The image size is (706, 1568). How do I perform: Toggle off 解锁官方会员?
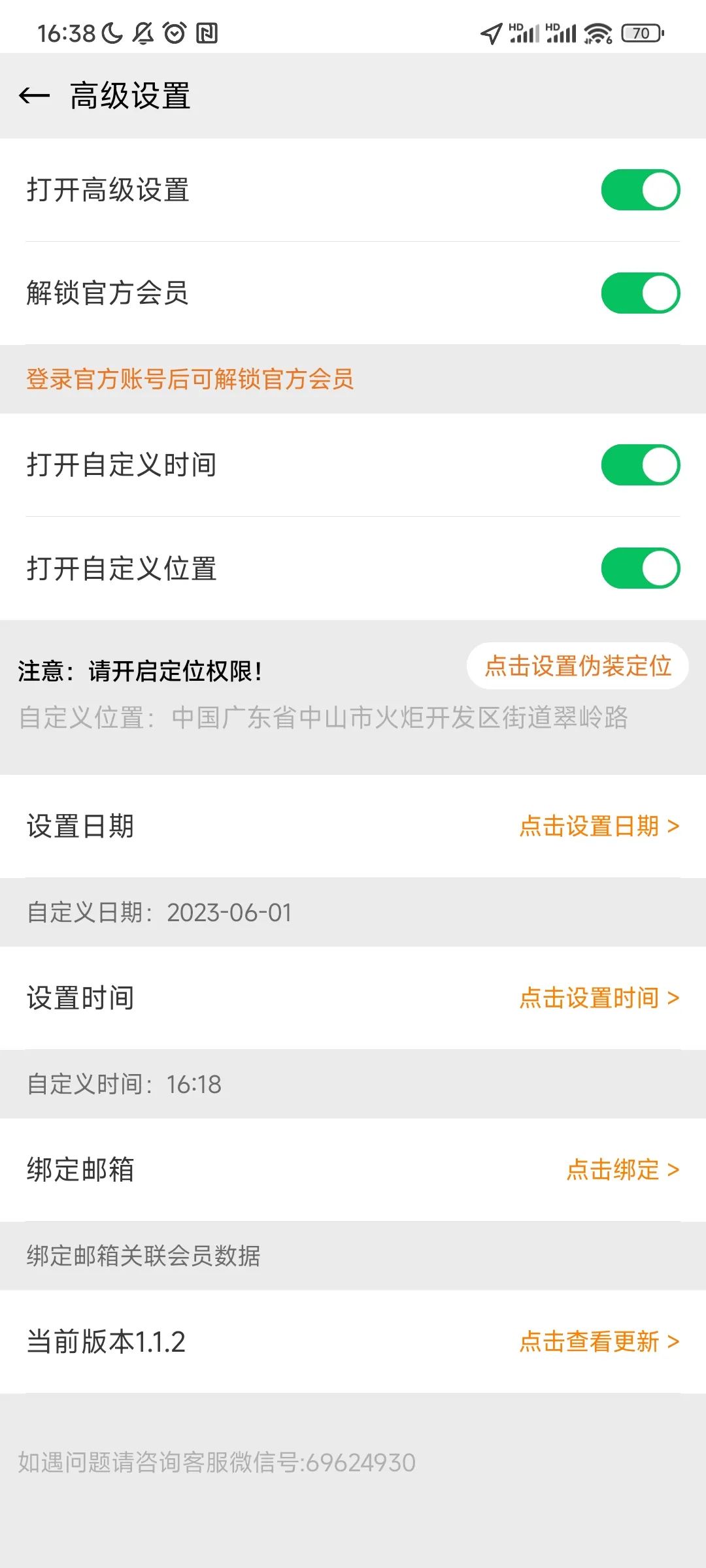click(x=641, y=294)
